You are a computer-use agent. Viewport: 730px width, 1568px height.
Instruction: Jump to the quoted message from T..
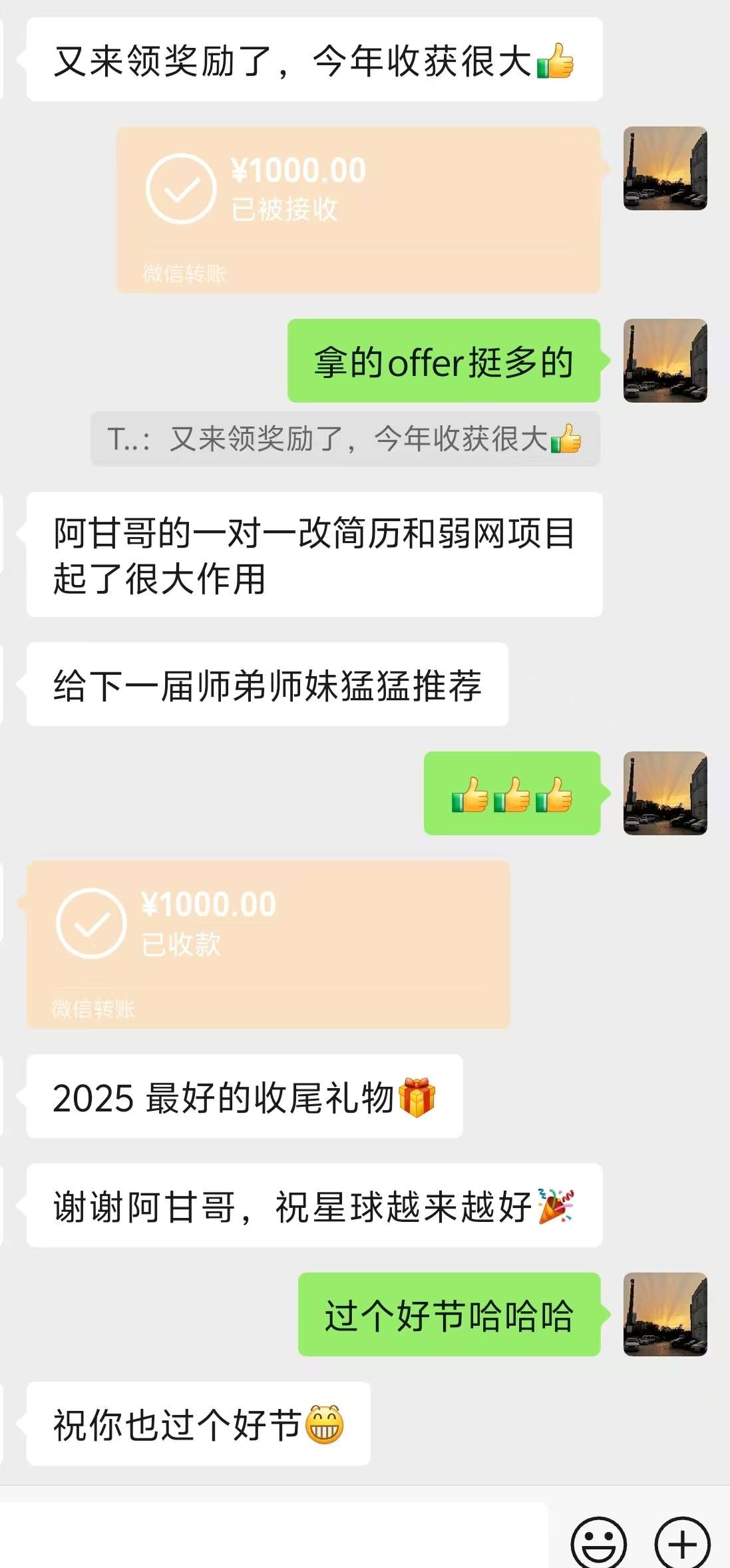point(345,439)
